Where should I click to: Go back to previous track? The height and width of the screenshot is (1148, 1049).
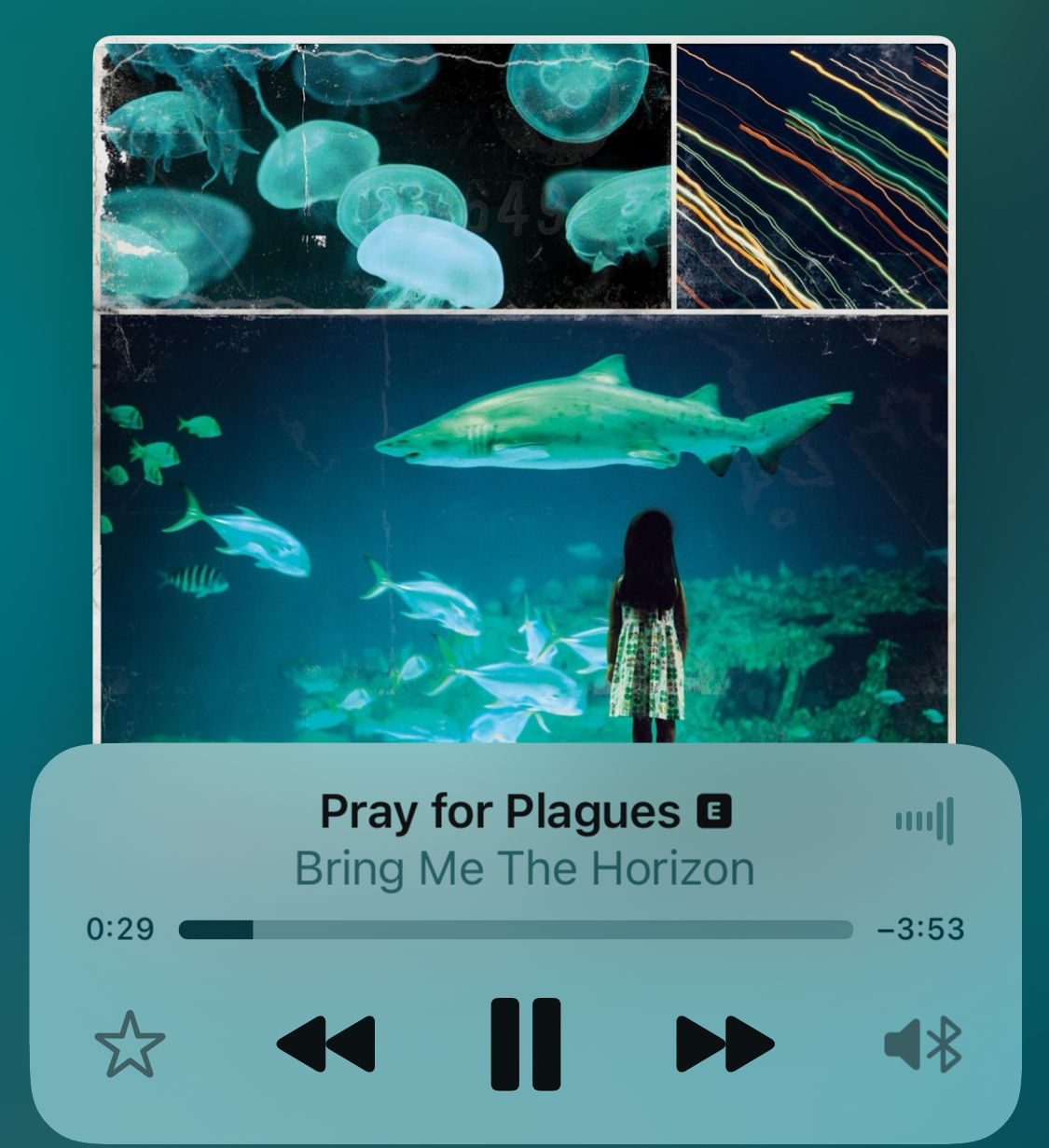(326, 1044)
